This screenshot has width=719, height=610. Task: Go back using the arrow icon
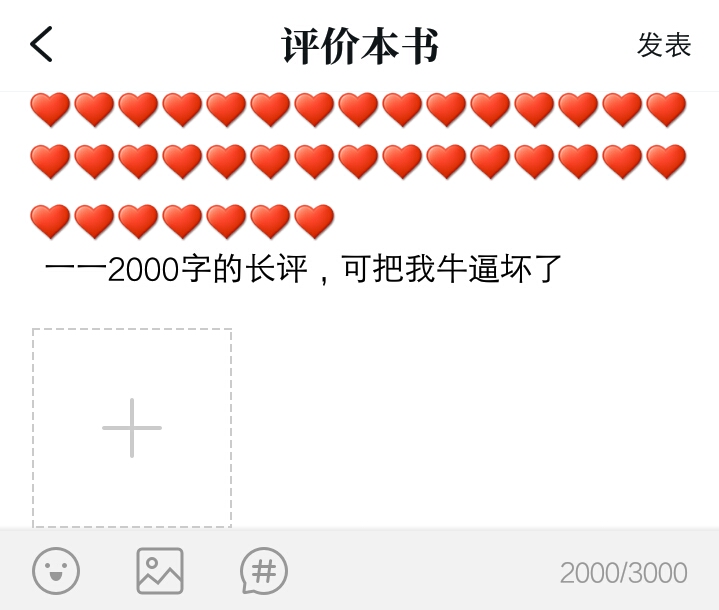coord(41,44)
